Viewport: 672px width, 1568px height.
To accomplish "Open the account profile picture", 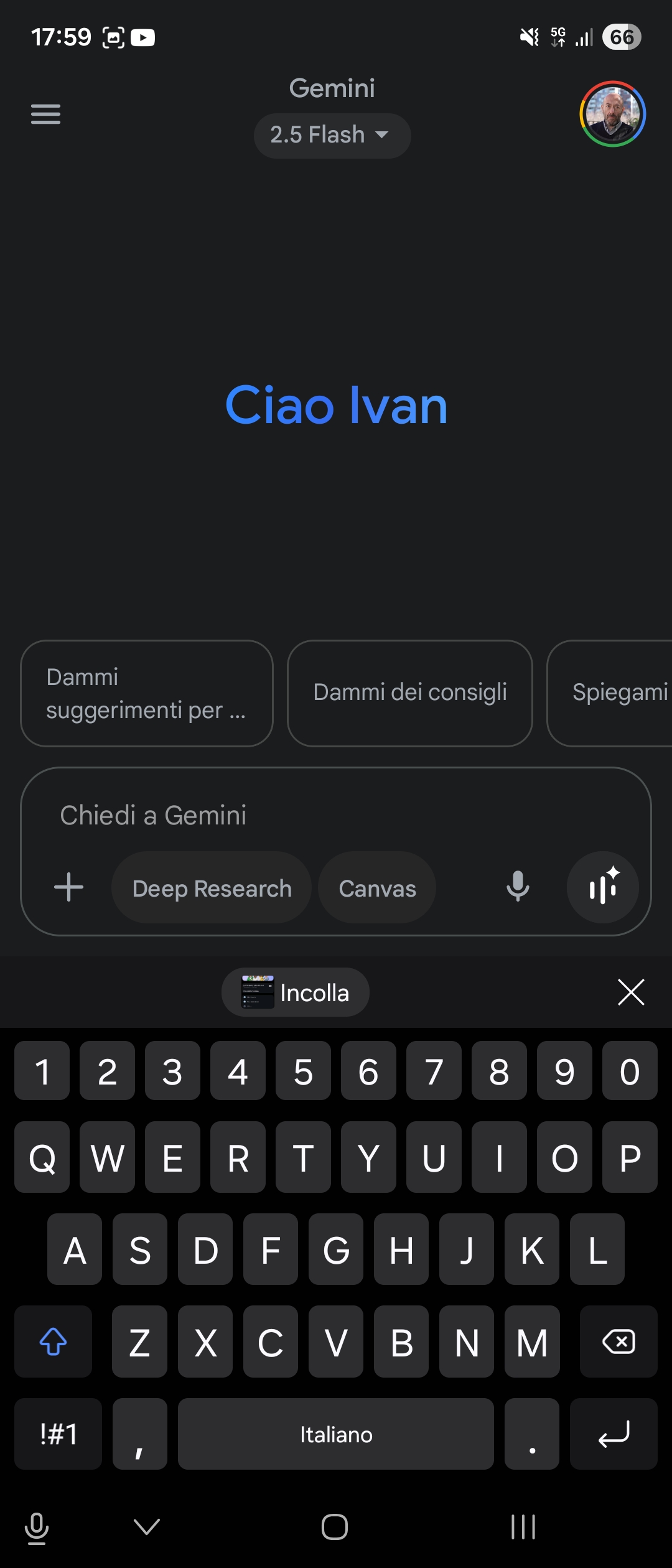I will (612, 114).
